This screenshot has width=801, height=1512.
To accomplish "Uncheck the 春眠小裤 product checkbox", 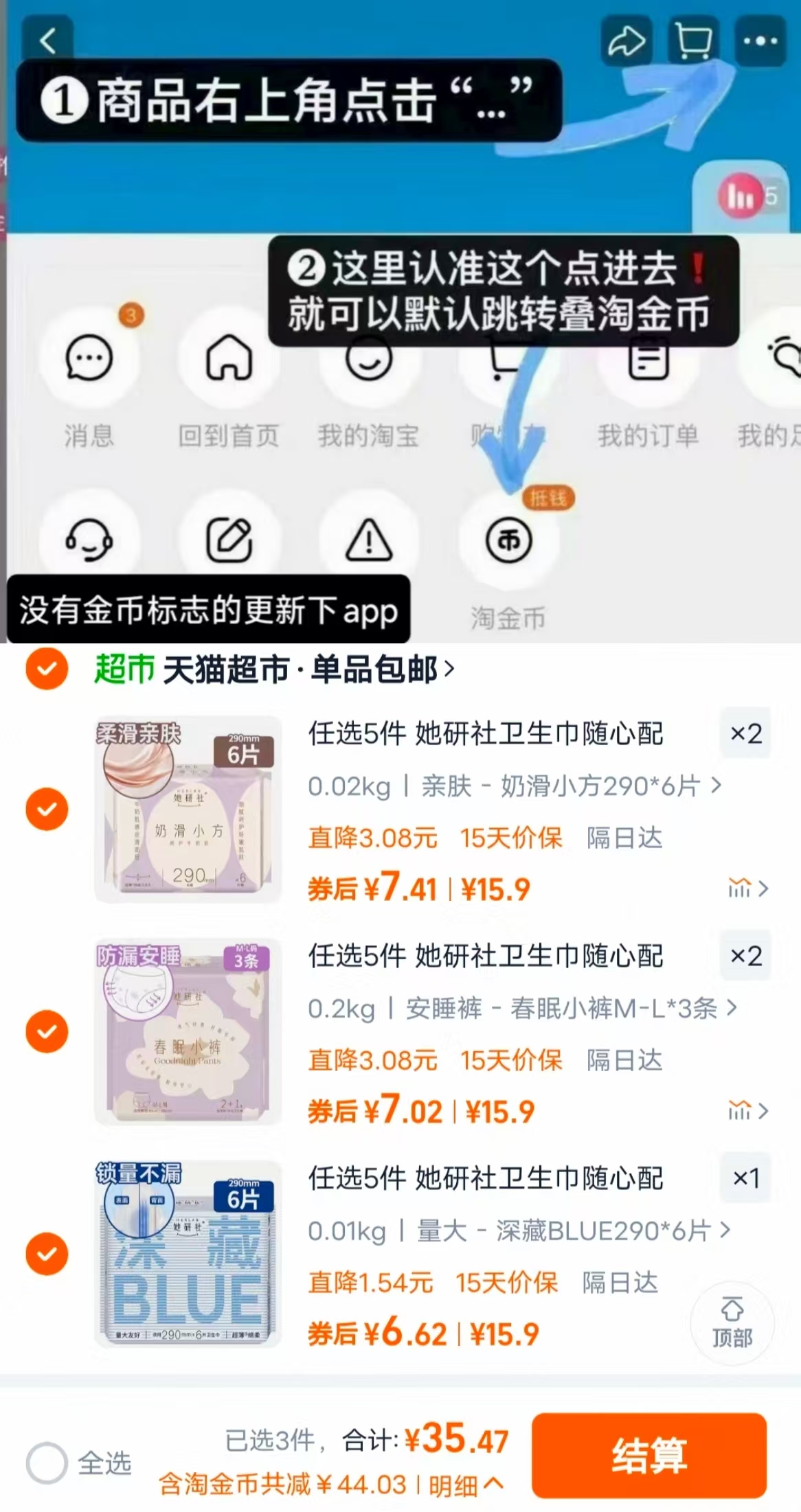I will click(x=46, y=1031).
